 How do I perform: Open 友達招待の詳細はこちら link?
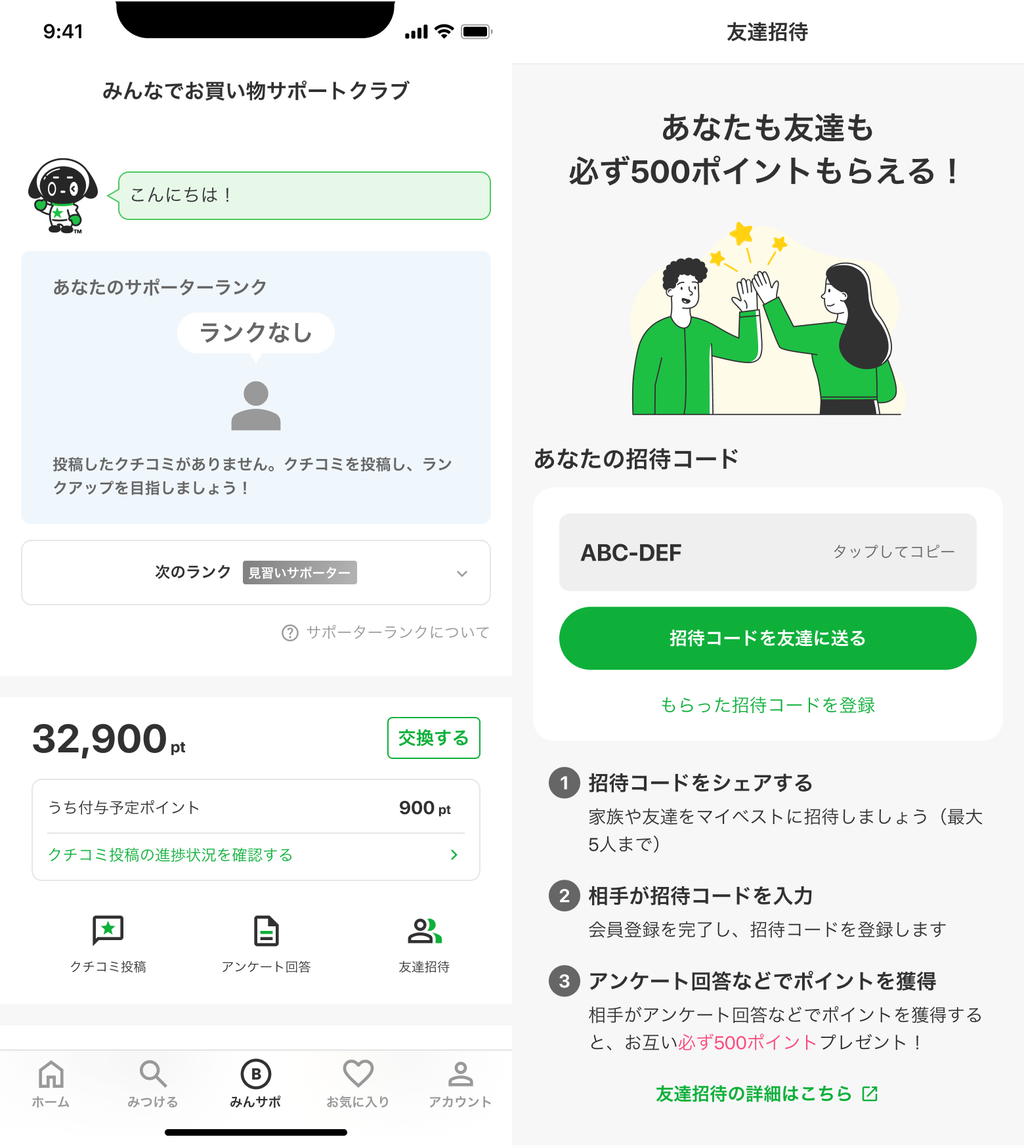pyautogui.click(x=767, y=1093)
